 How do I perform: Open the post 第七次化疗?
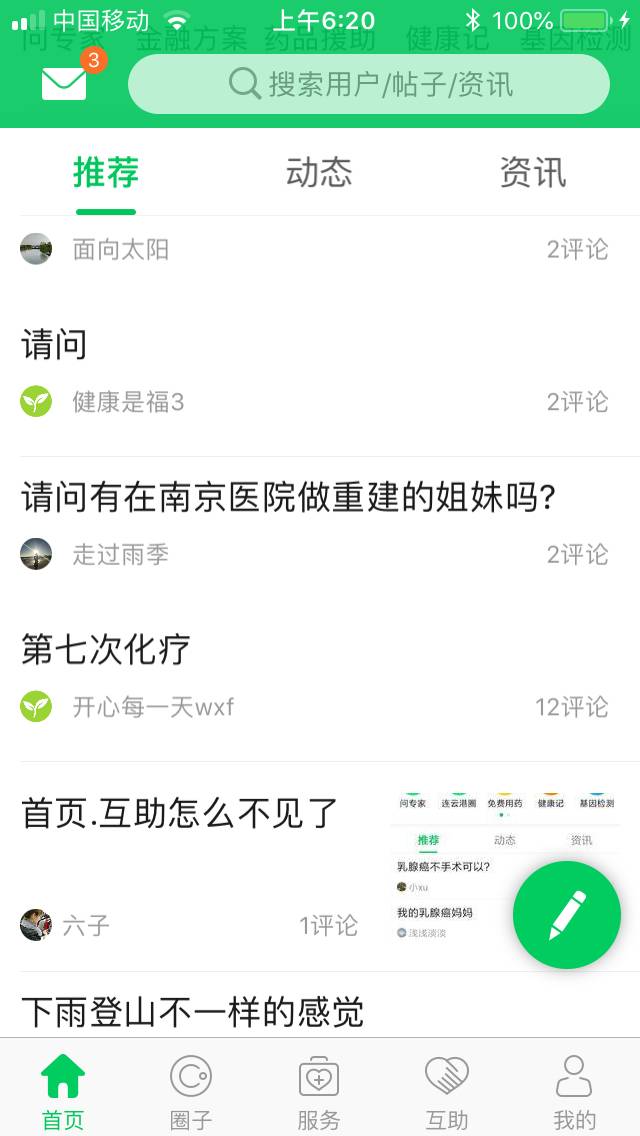106,650
